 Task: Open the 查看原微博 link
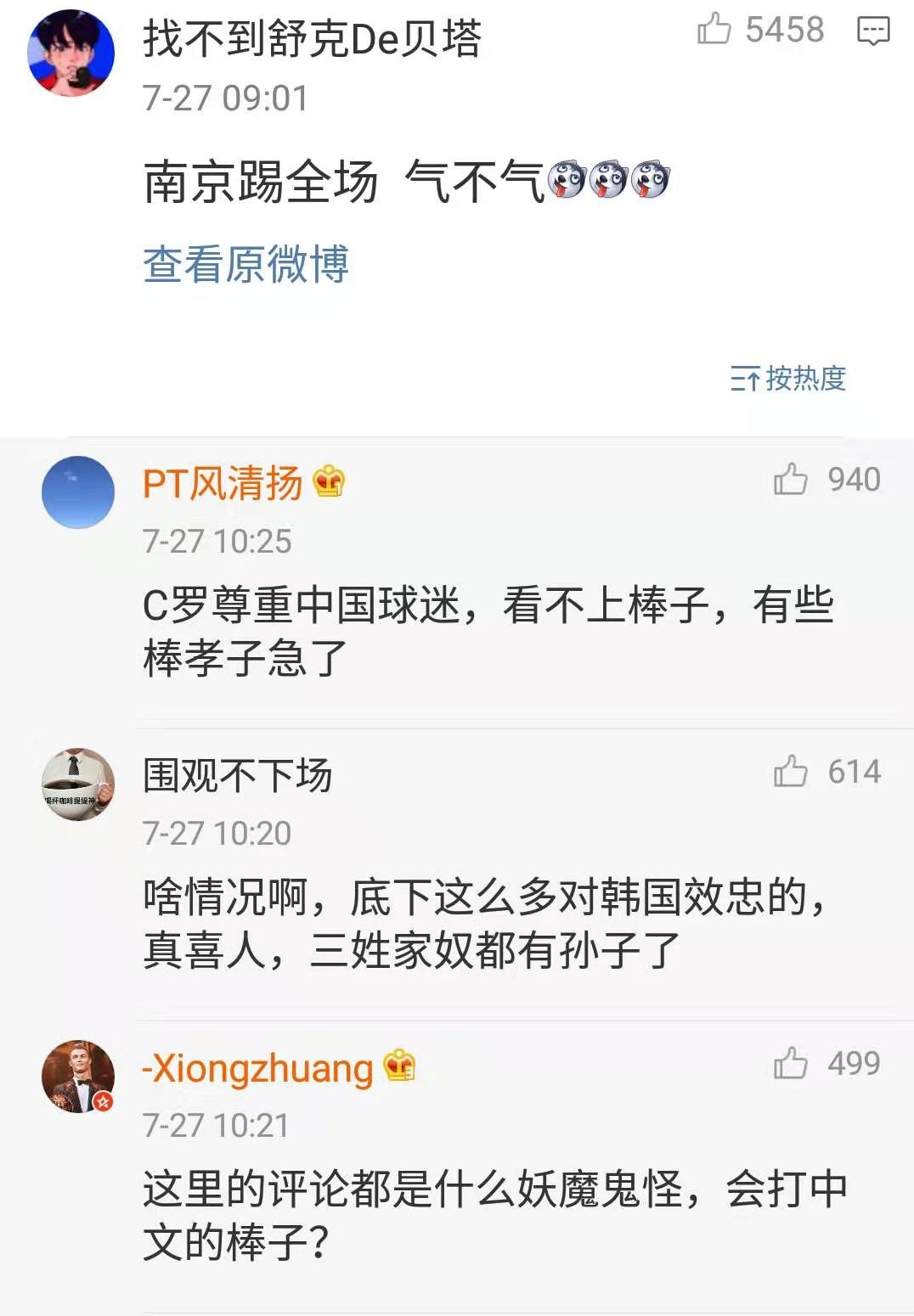(x=245, y=263)
